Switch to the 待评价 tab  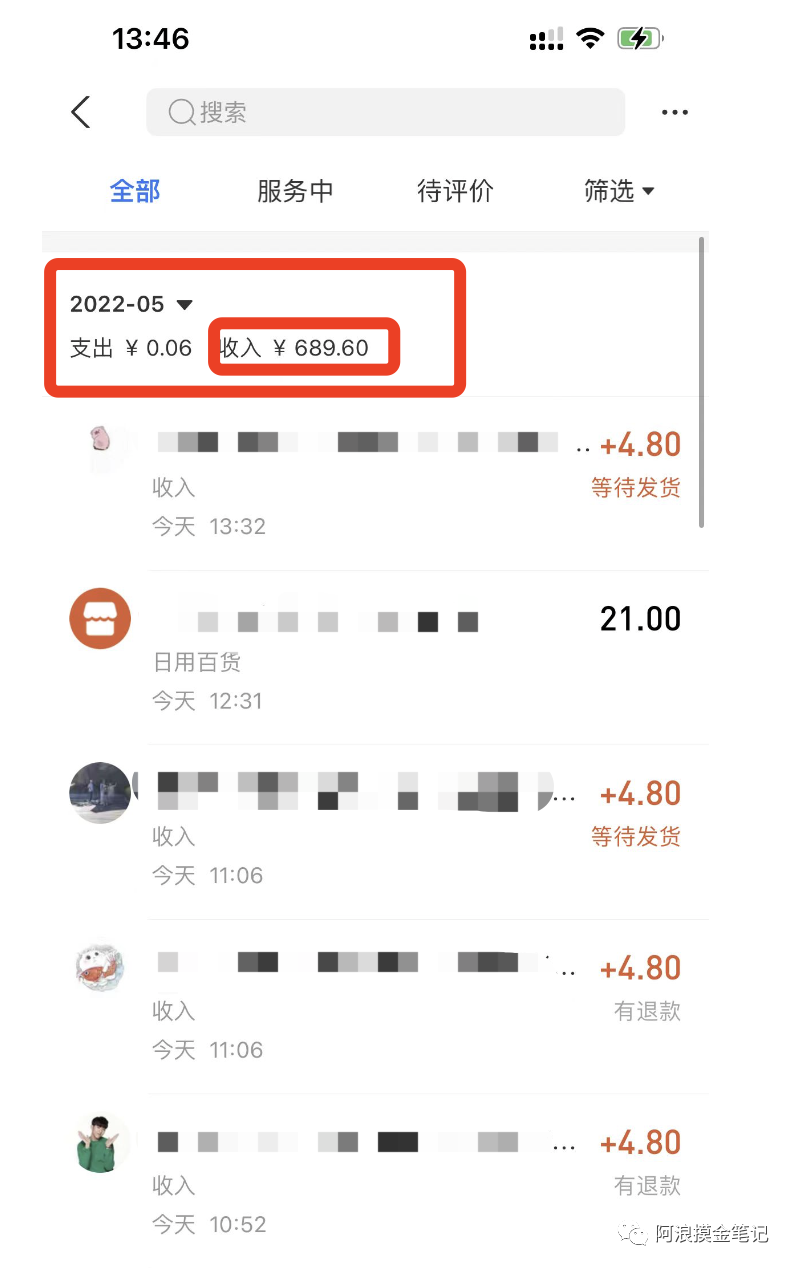click(x=456, y=191)
